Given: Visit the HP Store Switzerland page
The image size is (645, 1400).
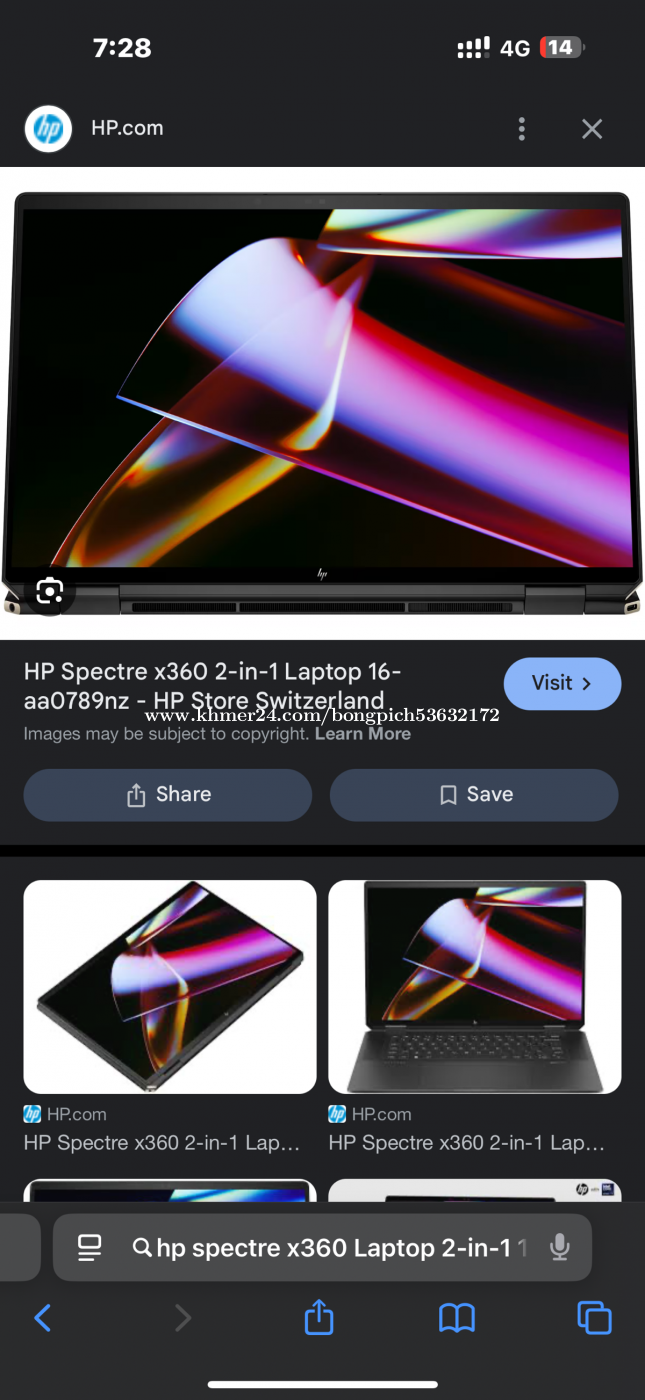Looking at the screenshot, I should (562, 683).
